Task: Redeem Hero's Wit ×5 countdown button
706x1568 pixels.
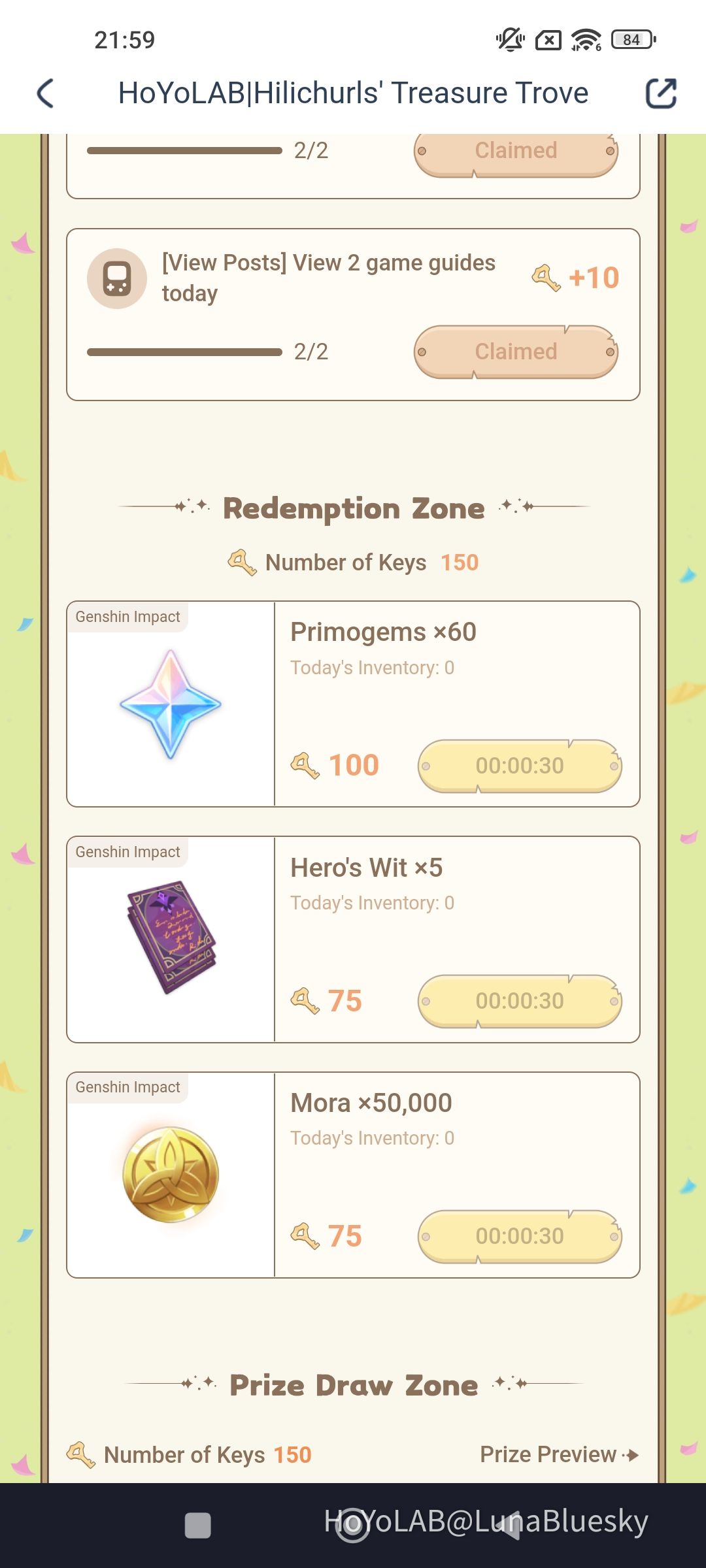Action: click(x=520, y=1001)
